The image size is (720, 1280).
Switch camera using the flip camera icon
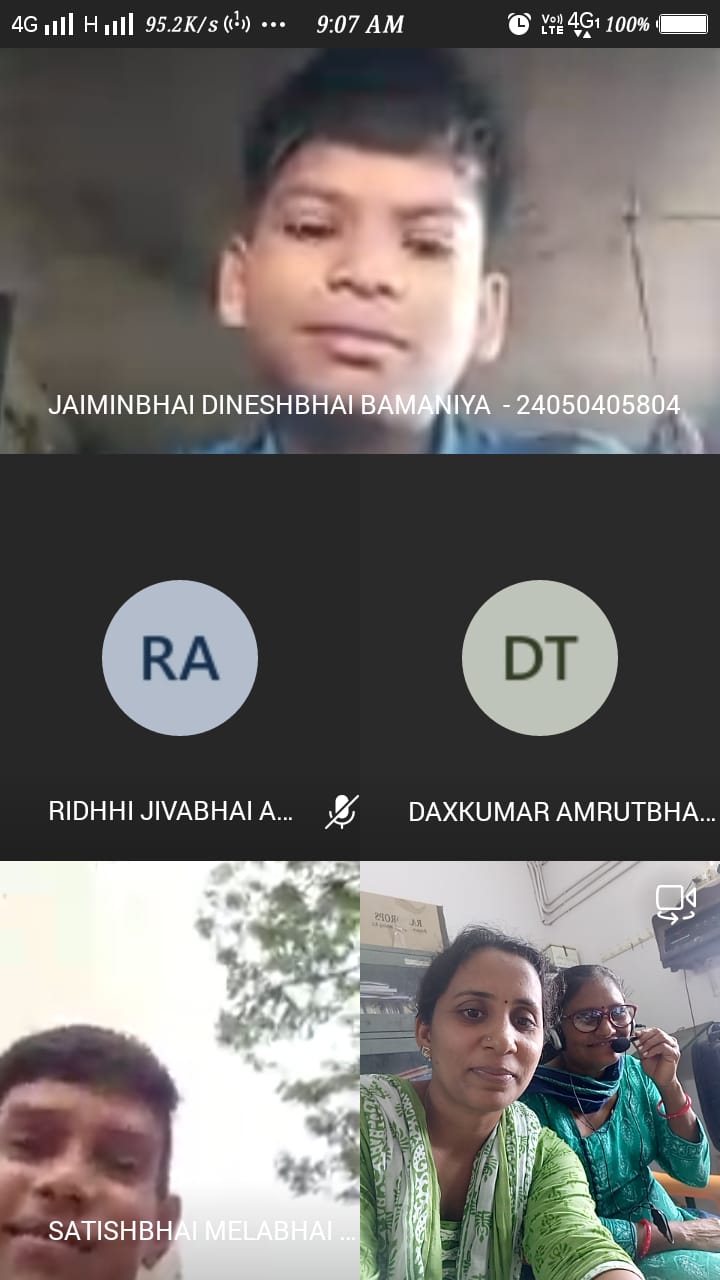click(675, 903)
